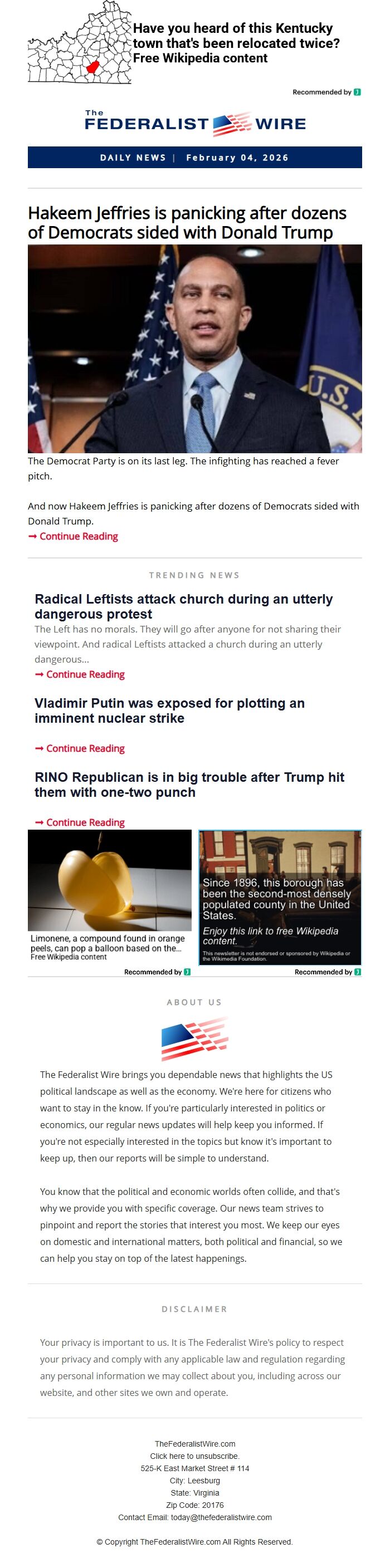The width and height of the screenshot is (390, 1568).
Task: Click here to unsubscribe
Action: click(194, 1456)
